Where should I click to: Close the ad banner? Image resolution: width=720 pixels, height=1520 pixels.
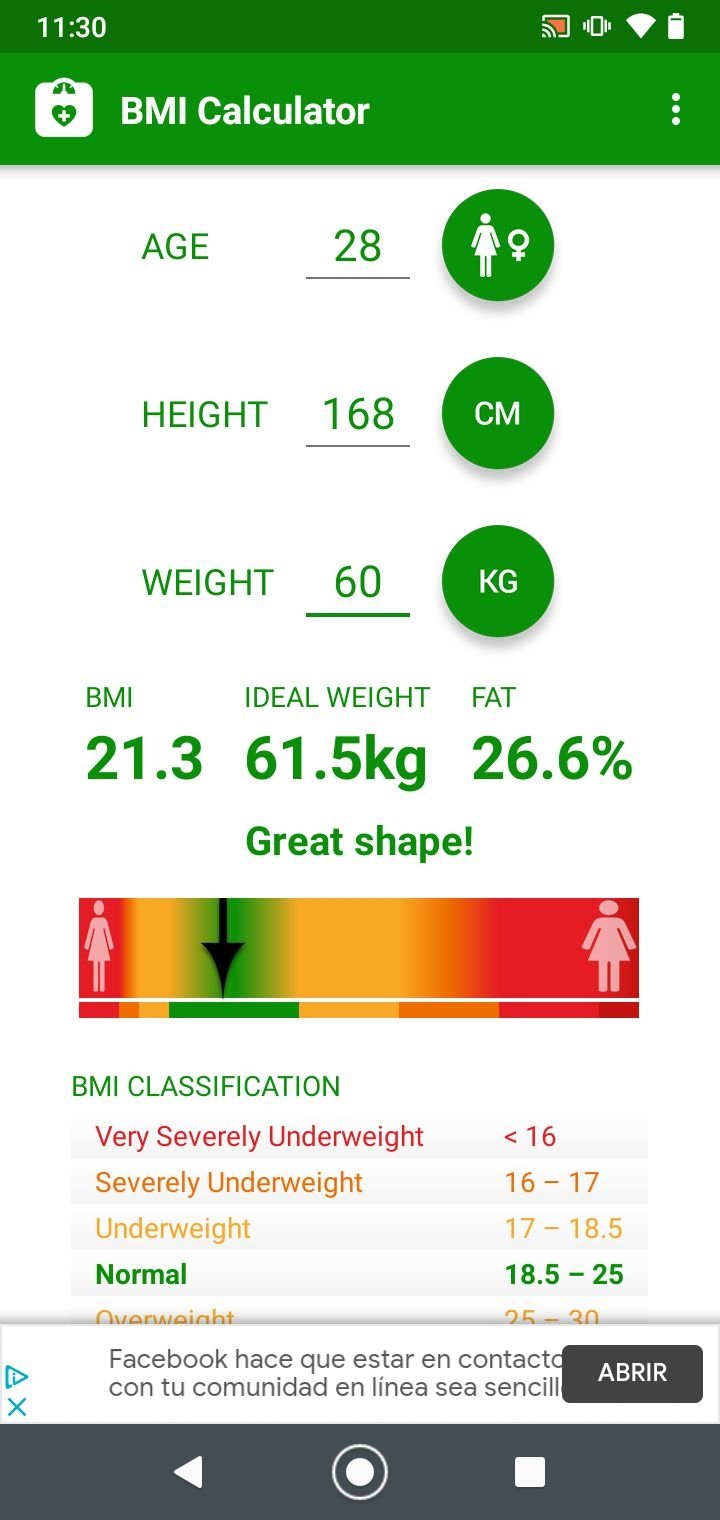click(17, 1407)
